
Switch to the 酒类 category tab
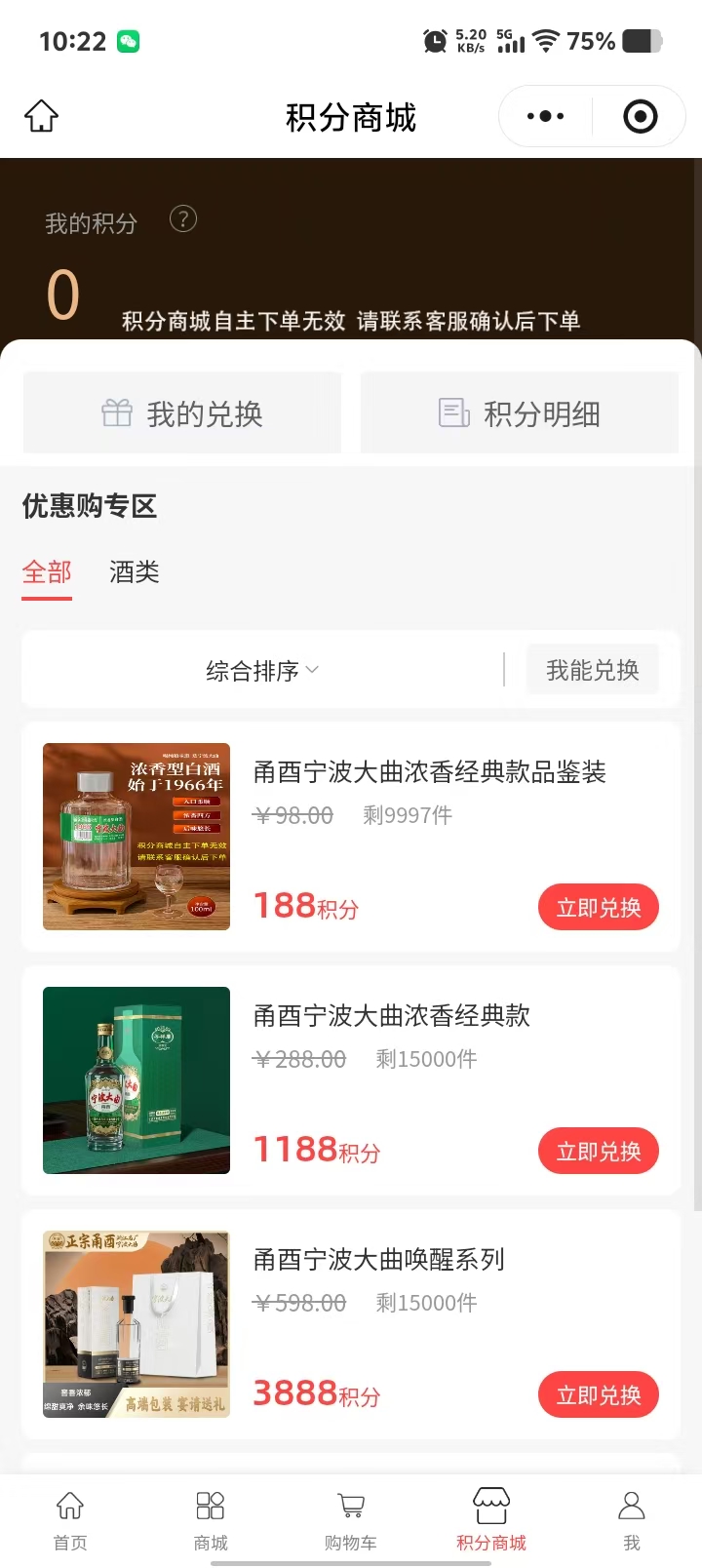(x=135, y=572)
